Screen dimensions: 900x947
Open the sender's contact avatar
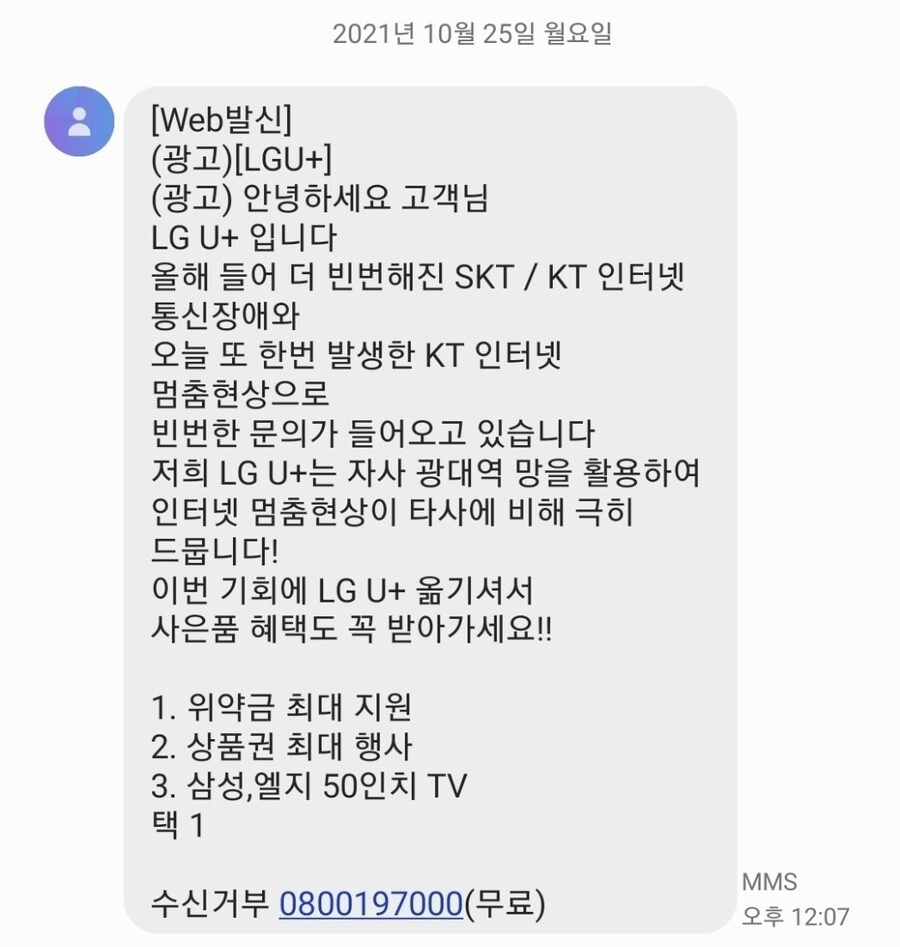point(79,122)
